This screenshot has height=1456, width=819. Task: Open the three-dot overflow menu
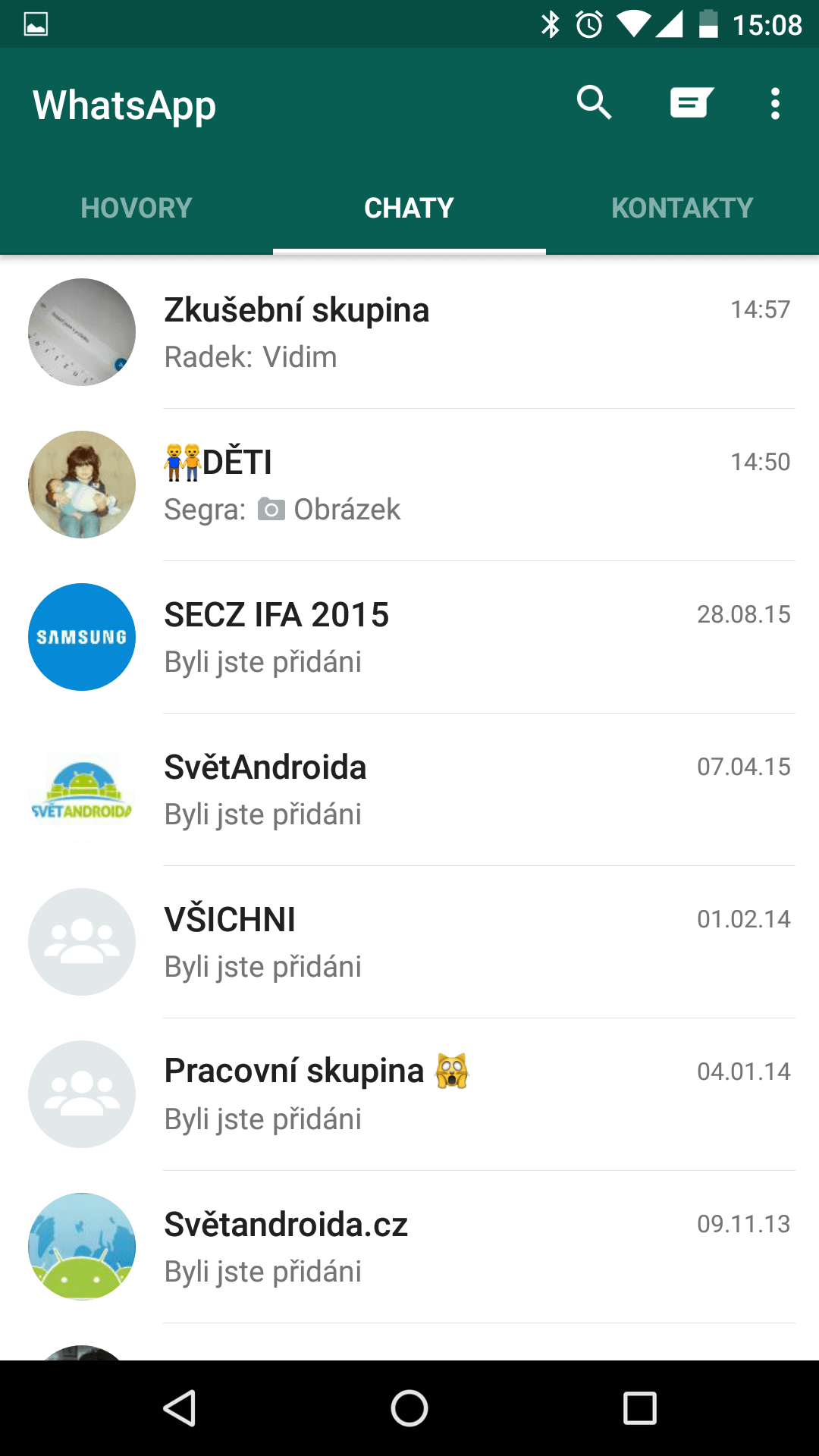click(x=775, y=103)
